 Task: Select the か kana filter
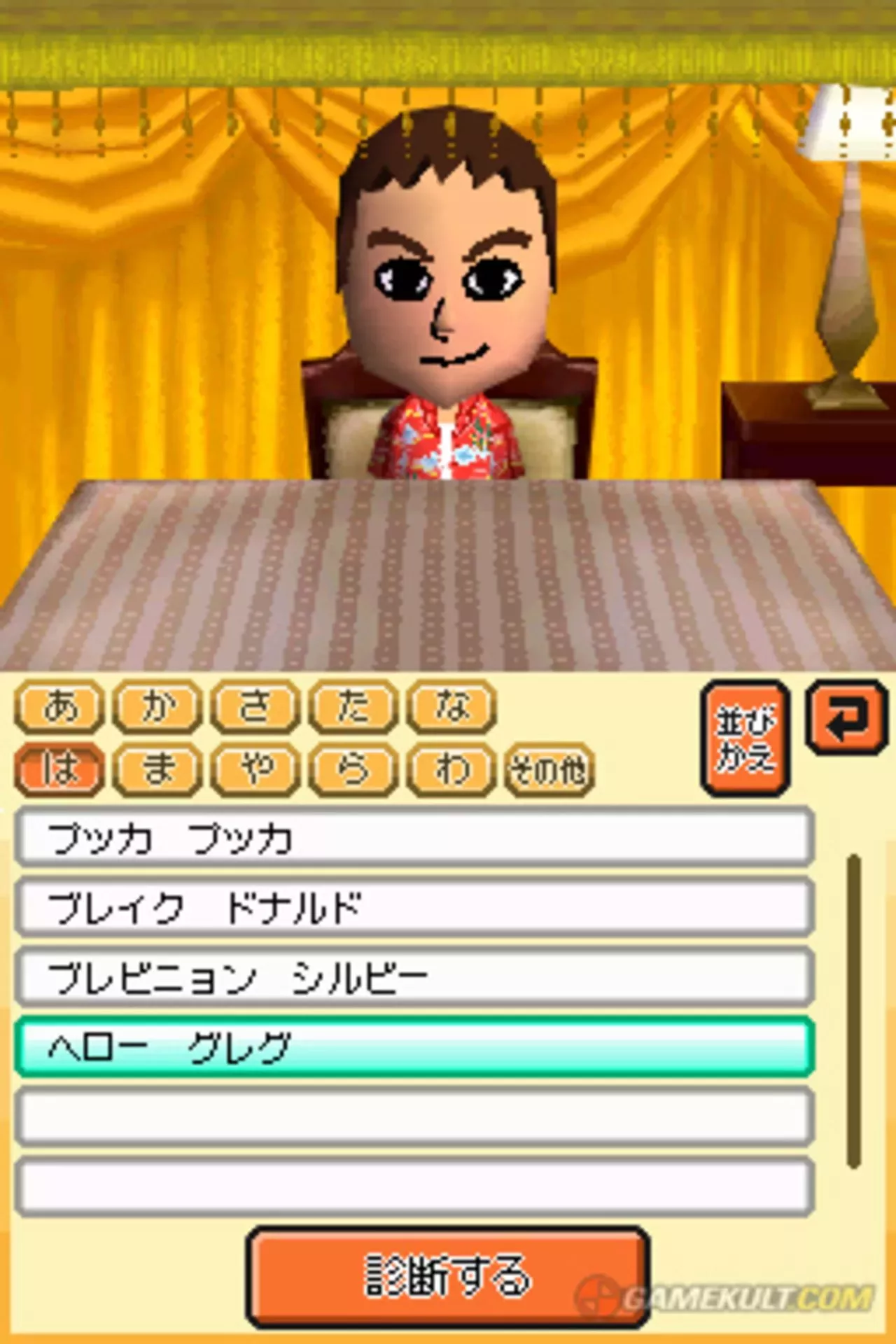coord(157,707)
